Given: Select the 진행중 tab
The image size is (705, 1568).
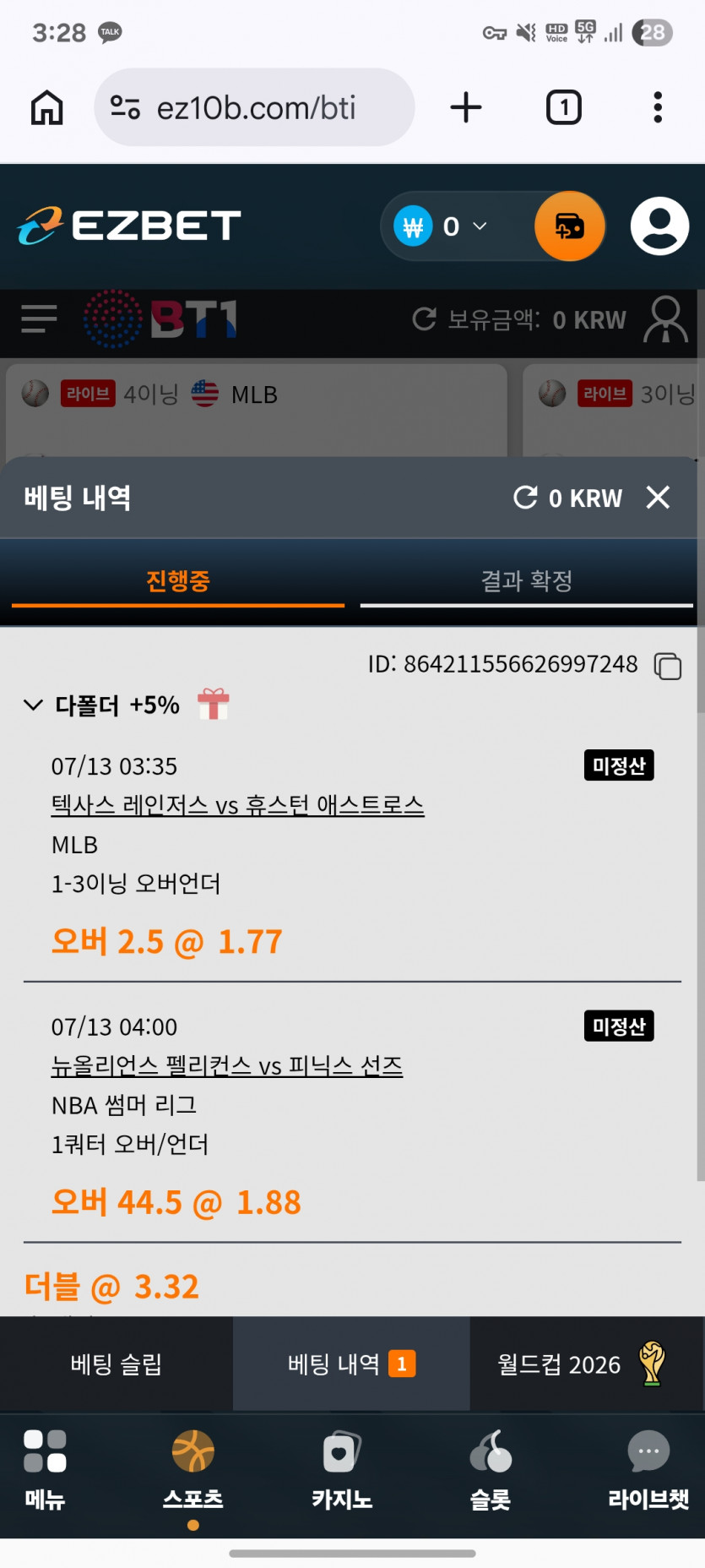Looking at the screenshot, I should [x=178, y=580].
